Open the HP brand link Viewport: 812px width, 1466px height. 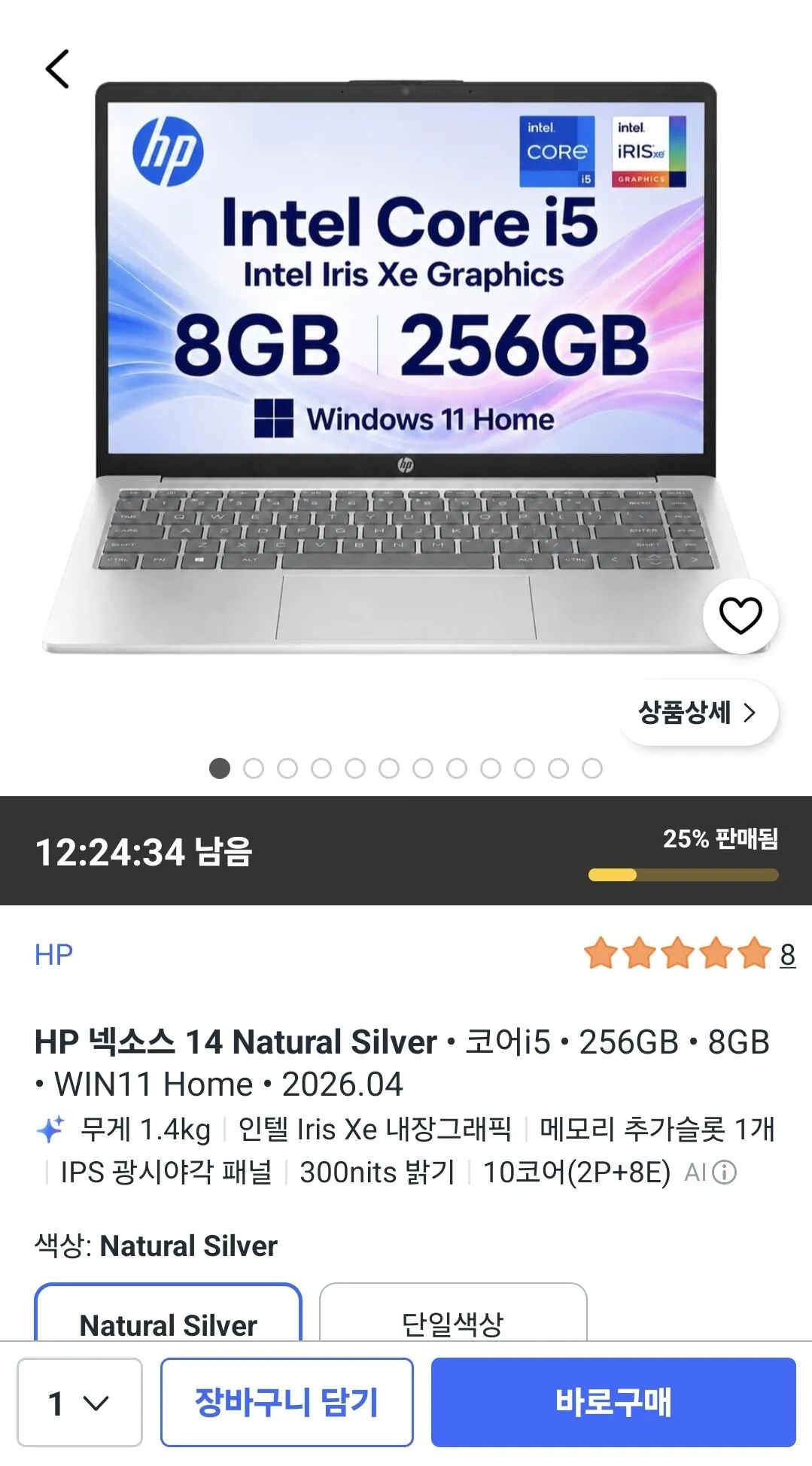[x=53, y=954]
